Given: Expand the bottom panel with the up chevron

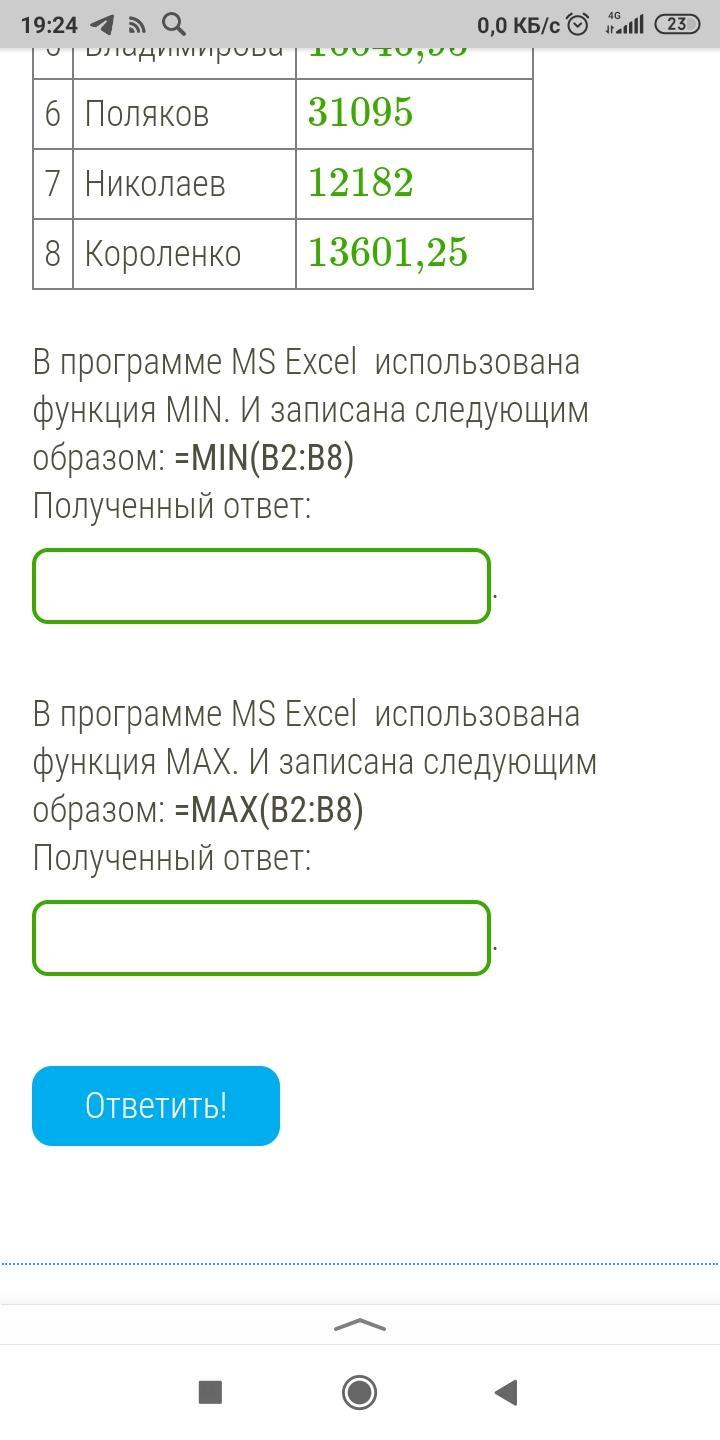Looking at the screenshot, I should (359, 1325).
